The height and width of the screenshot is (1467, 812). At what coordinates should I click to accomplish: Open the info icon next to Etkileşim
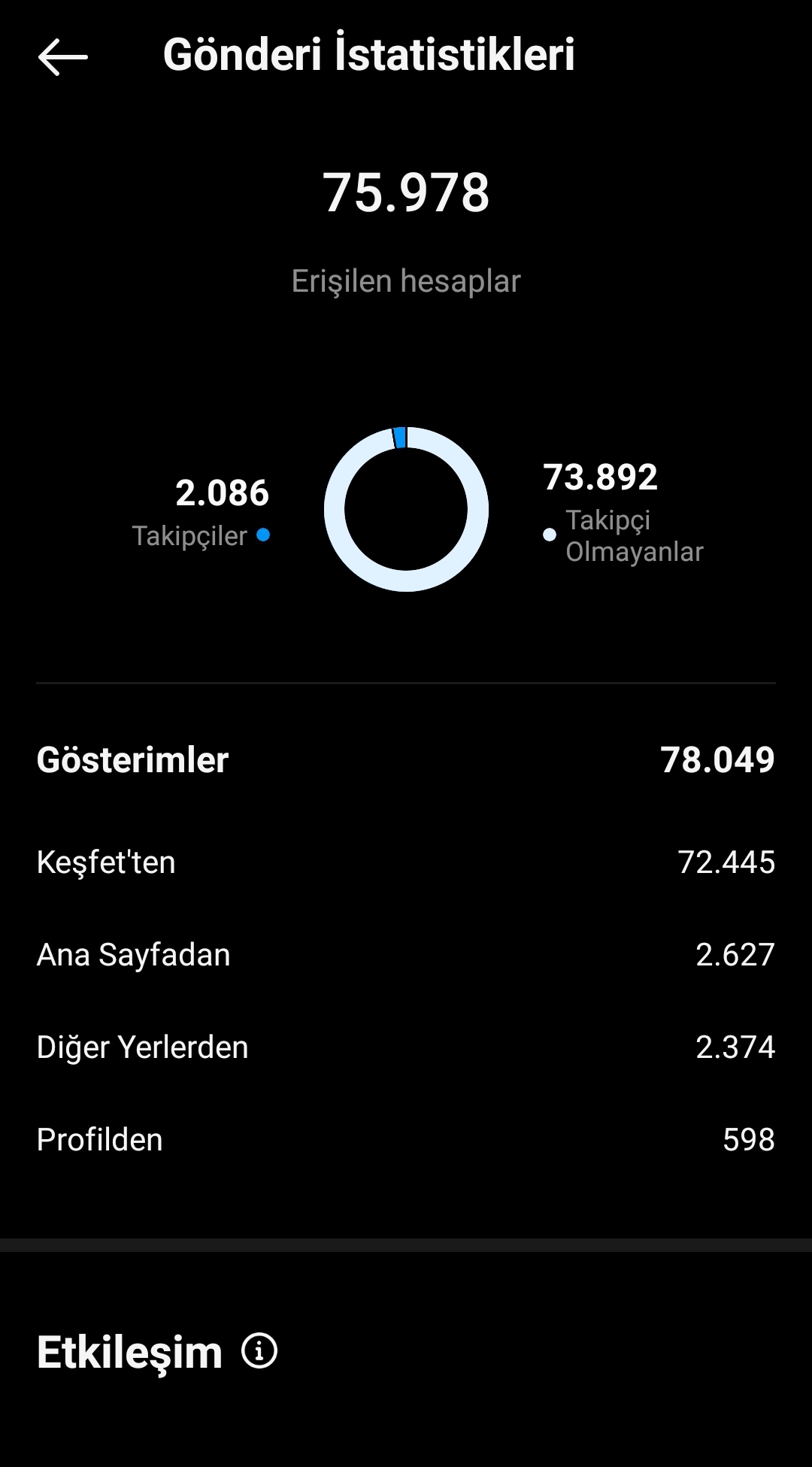click(259, 1350)
